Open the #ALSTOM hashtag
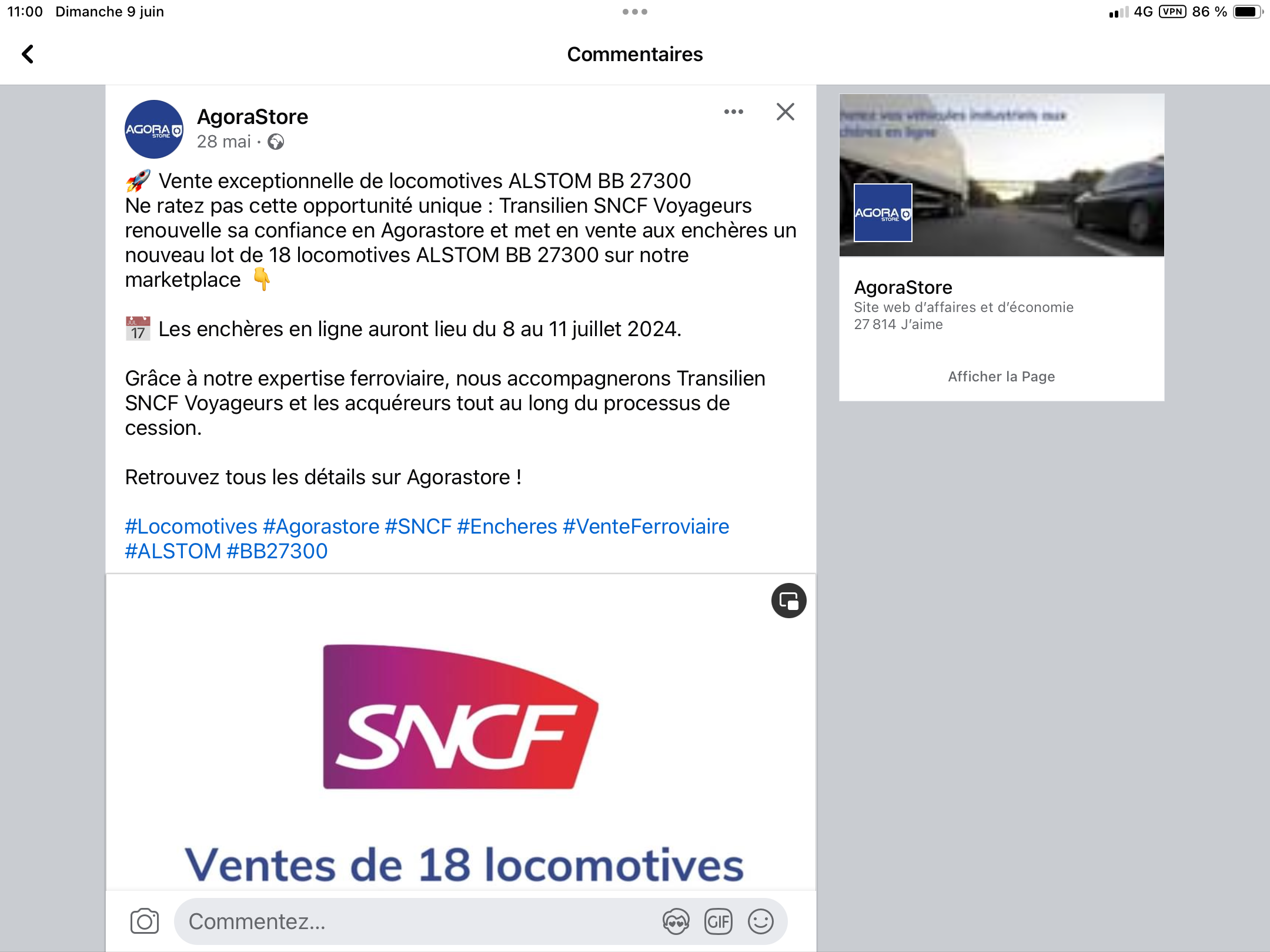 pos(173,551)
